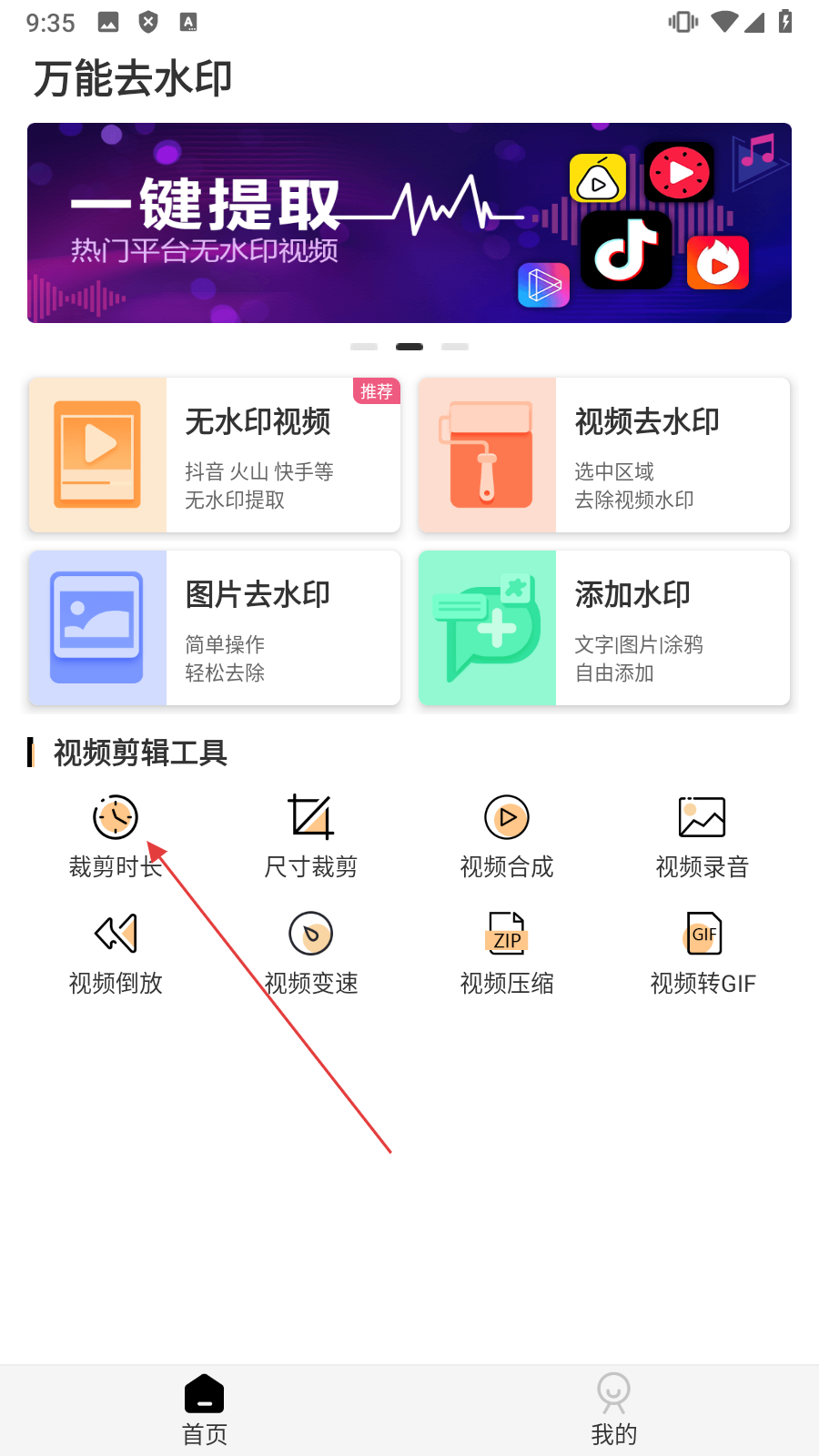The height and width of the screenshot is (1456, 819).
Task: Start the 视频压缩 tool
Action: point(507,952)
